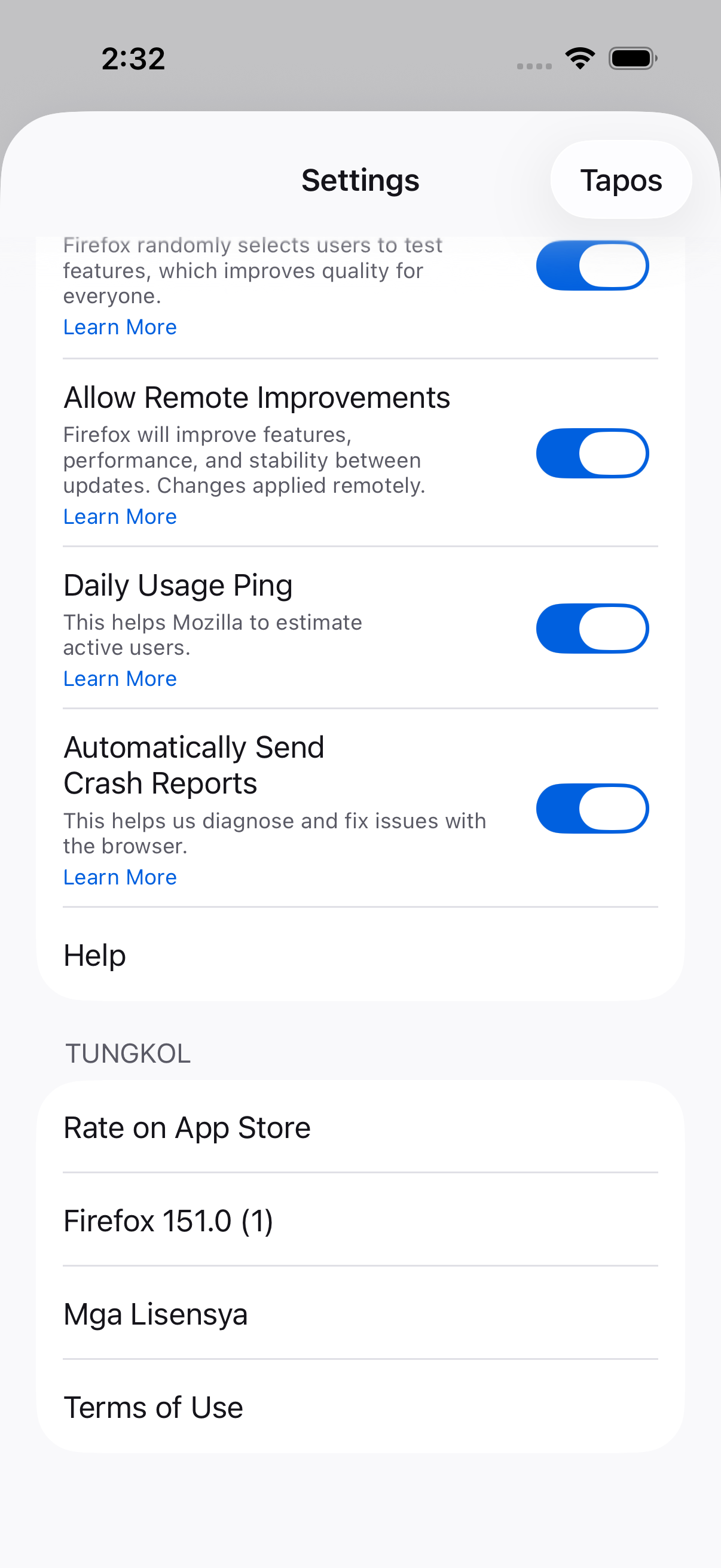
Task: Open Learn More under Allow Remote Improvements
Action: [x=120, y=517]
